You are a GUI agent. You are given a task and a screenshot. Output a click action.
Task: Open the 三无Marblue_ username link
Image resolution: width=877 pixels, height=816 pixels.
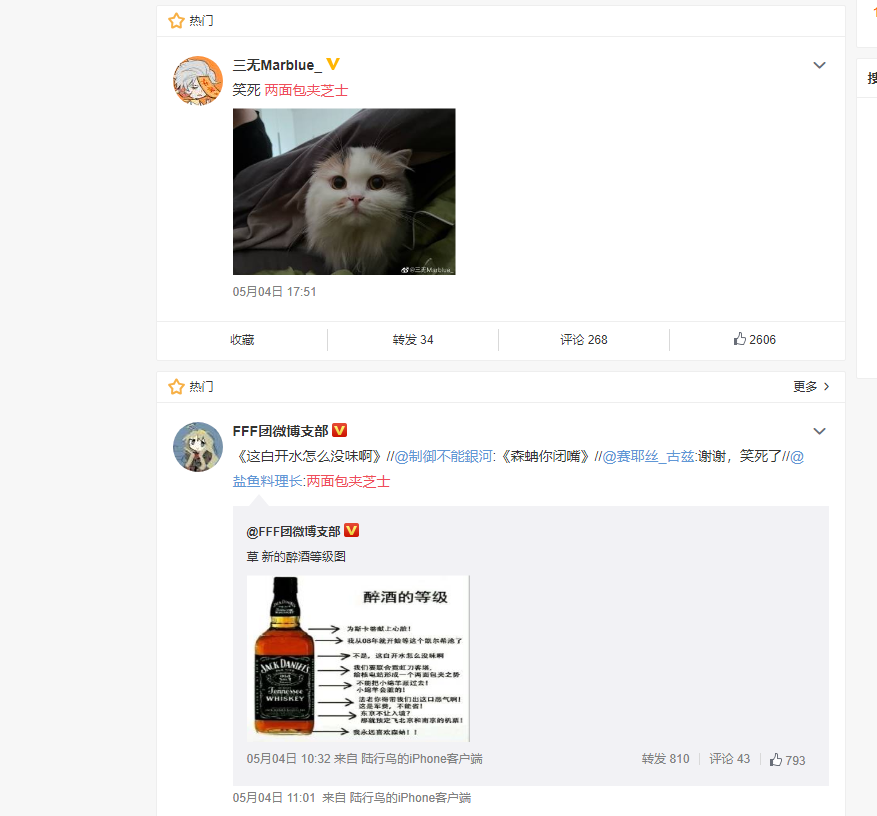point(277,65)
